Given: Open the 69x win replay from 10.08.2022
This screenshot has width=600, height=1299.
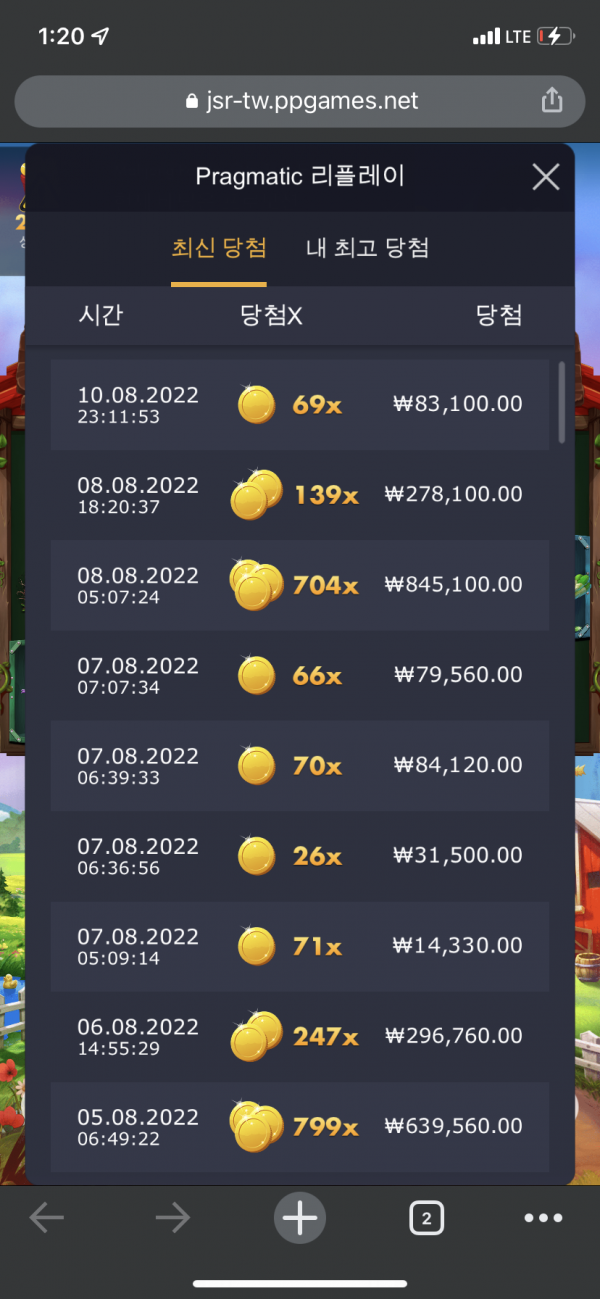Looking at the screenshot, I should (x=300, y=404).
